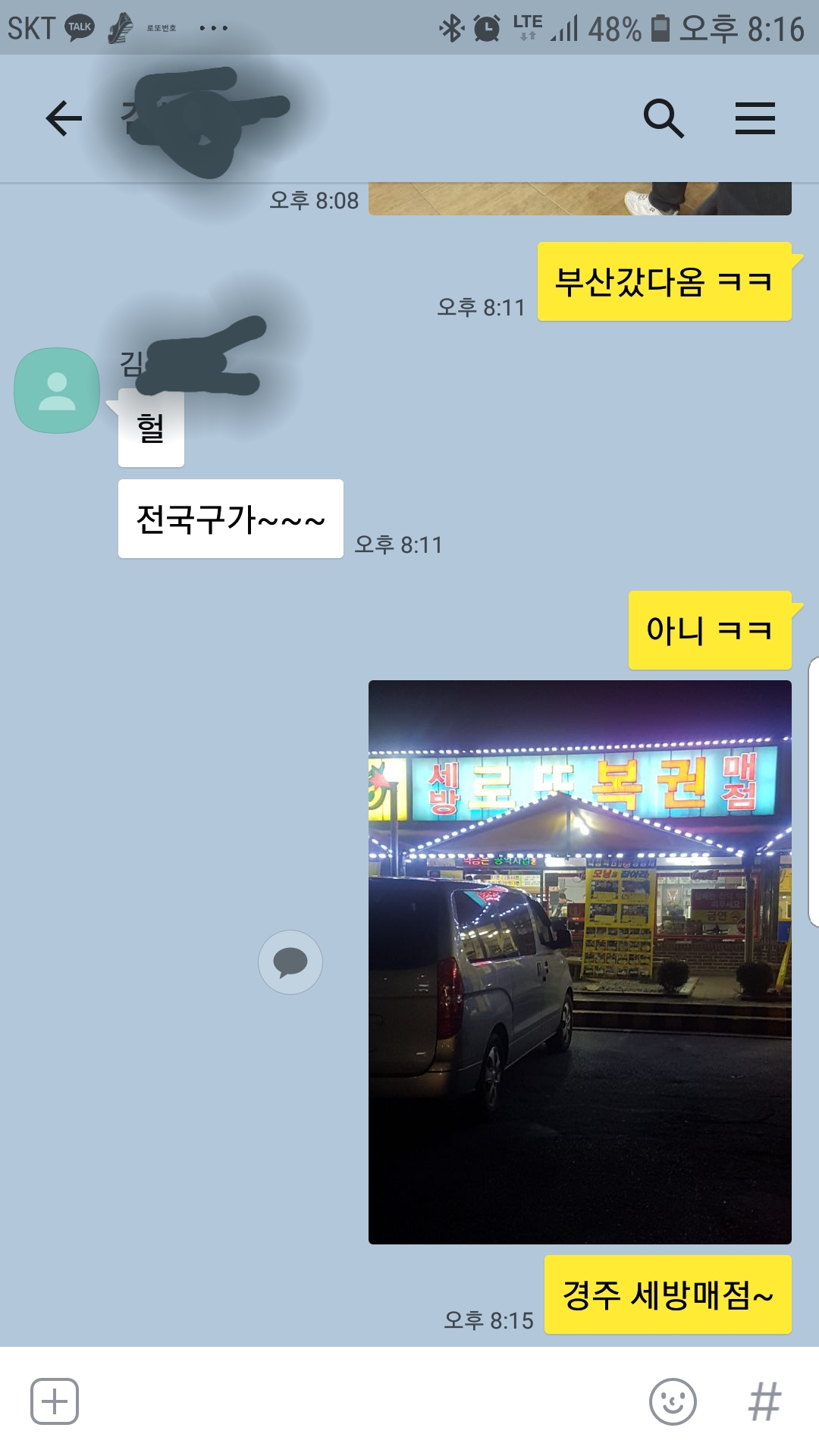Tap the hashtag search button
Viewport: 819px width, 1456px height.
tap(764, 1401)
